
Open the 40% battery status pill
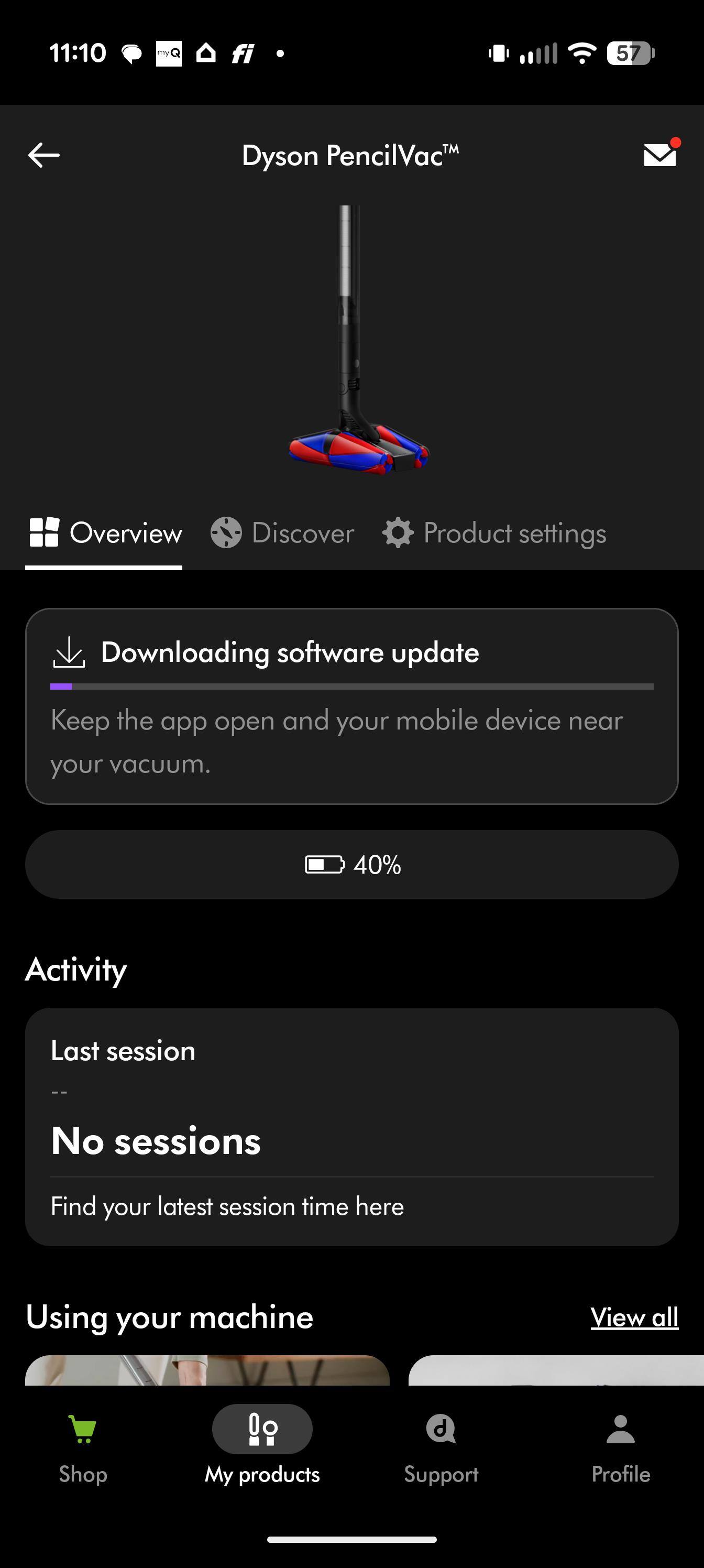351,864
